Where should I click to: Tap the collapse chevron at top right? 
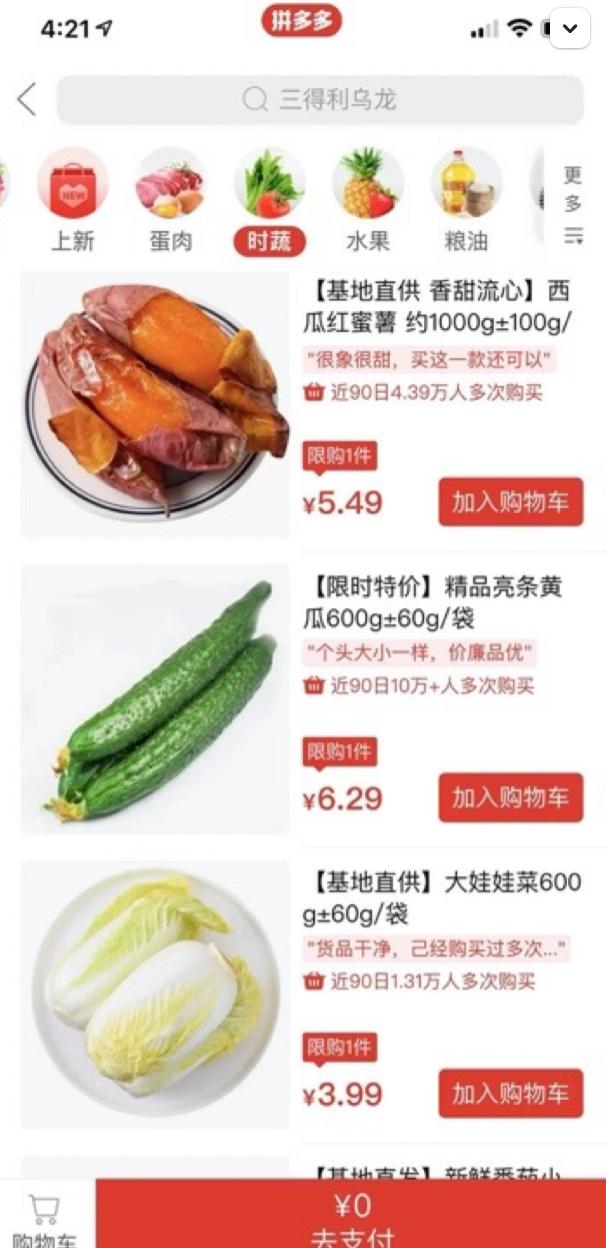(x=570, y=29)
